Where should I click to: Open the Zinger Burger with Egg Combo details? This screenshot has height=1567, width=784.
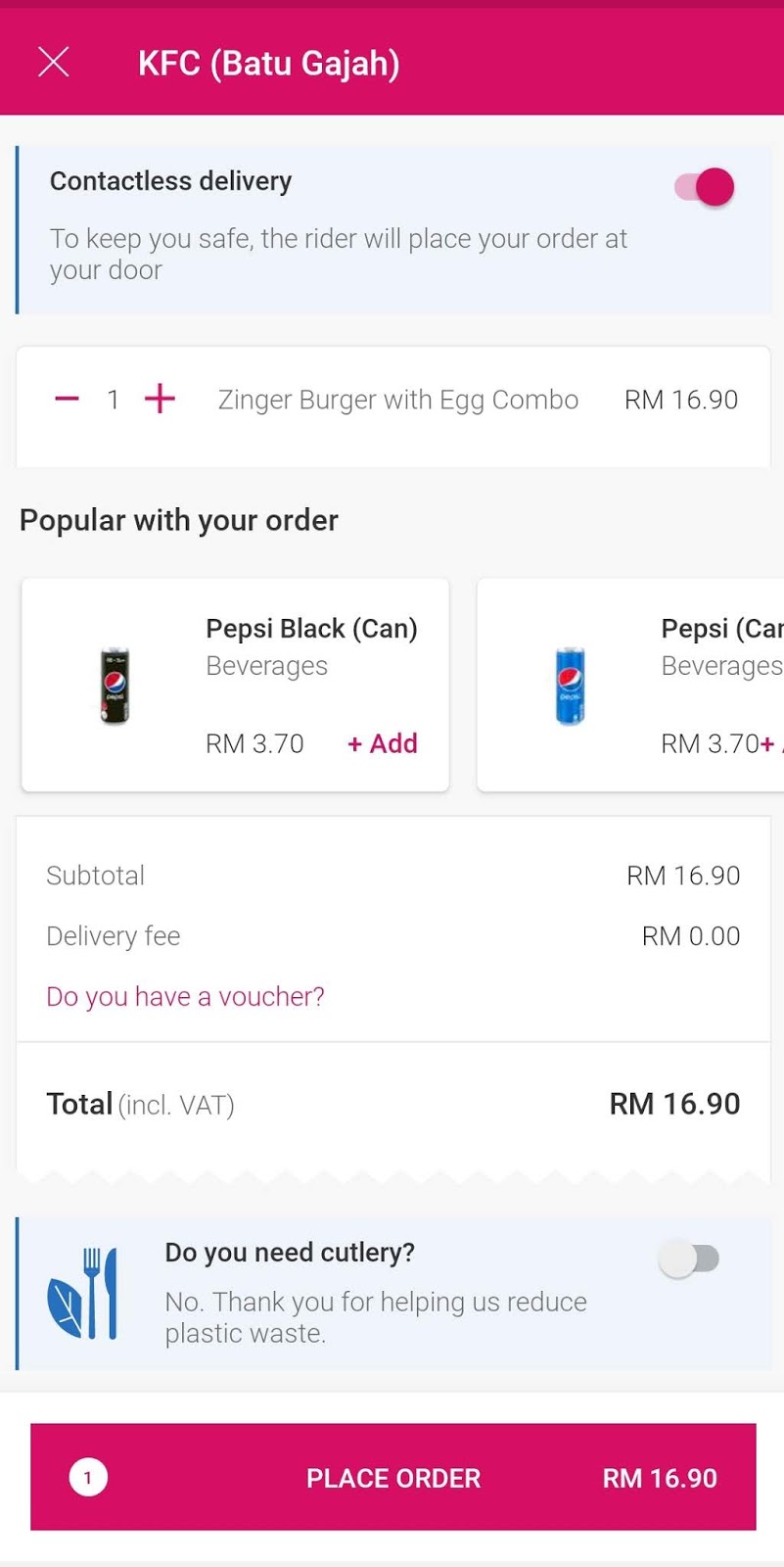[x=396, y=399]
